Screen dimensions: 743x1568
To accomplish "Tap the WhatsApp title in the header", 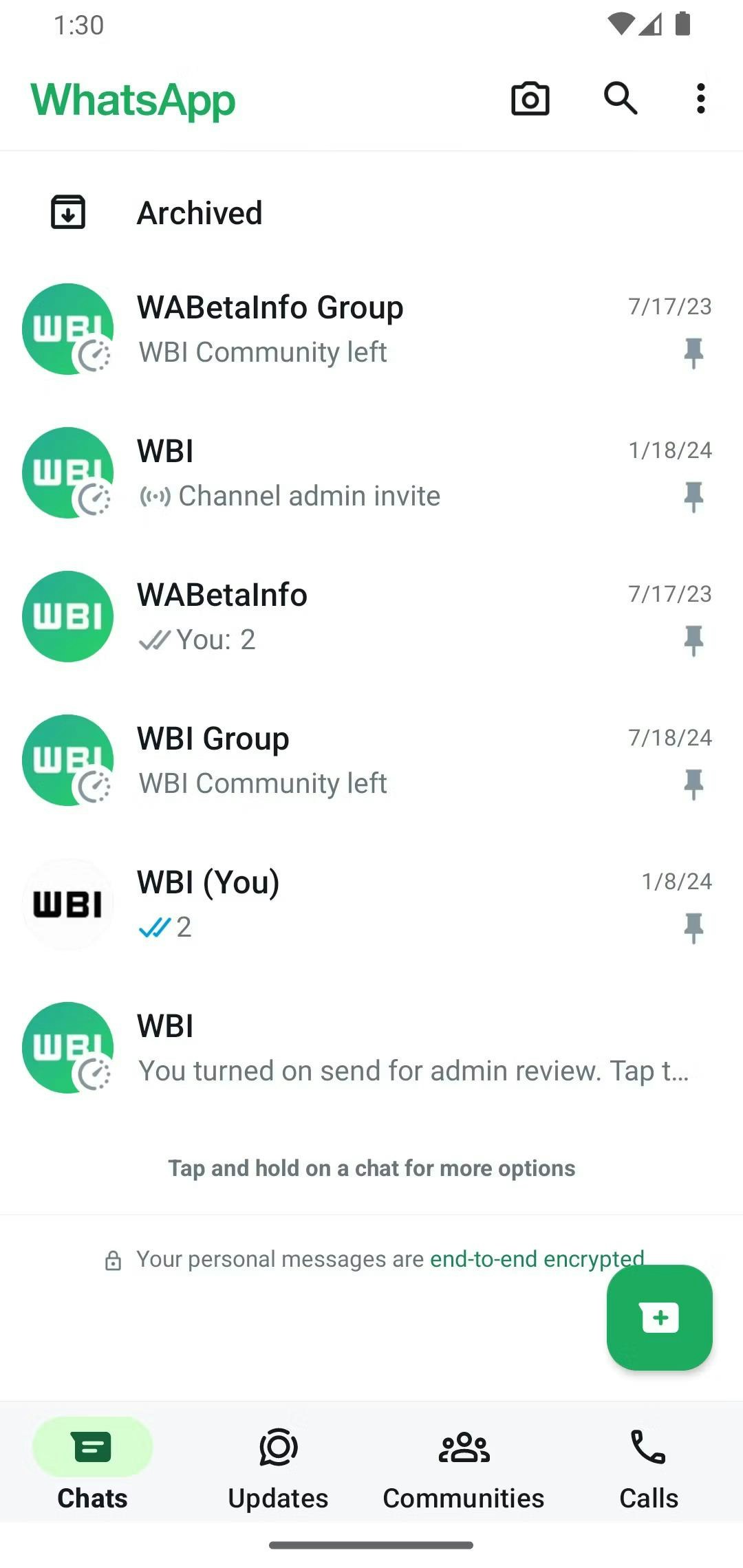I will click(133, 100).
